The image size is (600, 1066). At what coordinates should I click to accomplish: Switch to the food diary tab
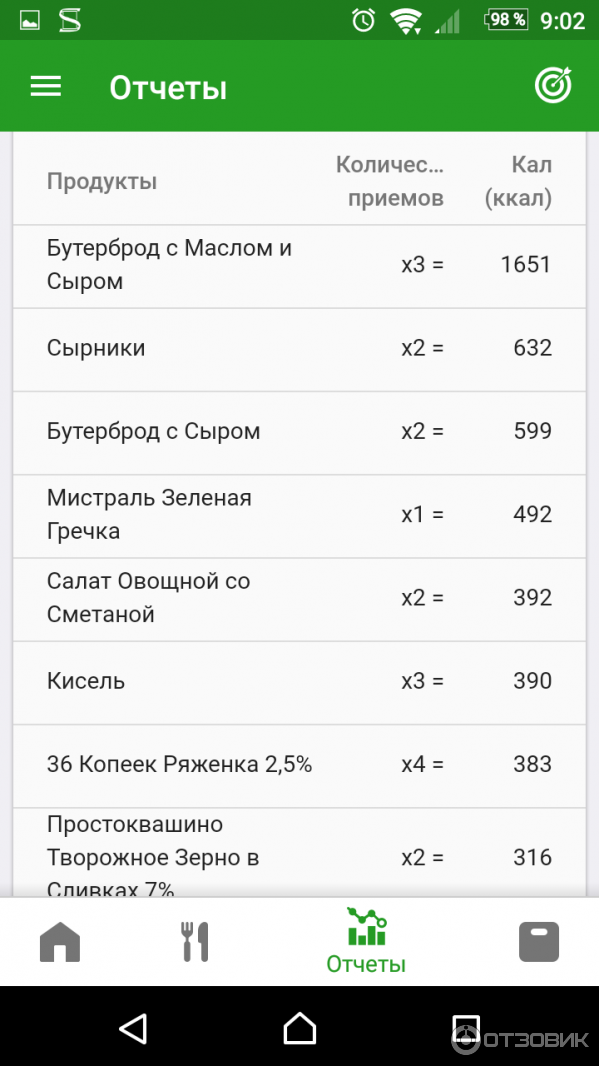click(195, 942)
